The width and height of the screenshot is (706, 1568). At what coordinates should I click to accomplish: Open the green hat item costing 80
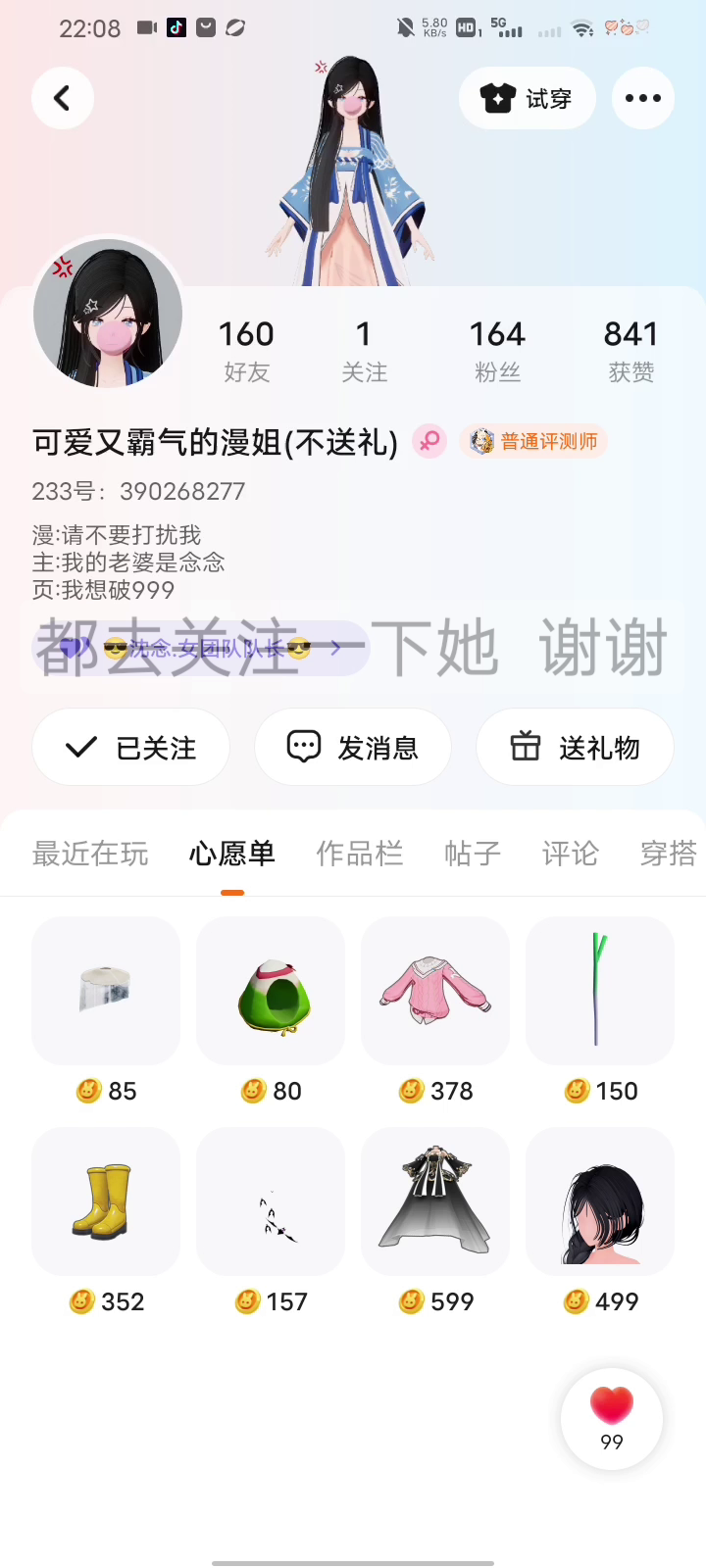point(271,991)
